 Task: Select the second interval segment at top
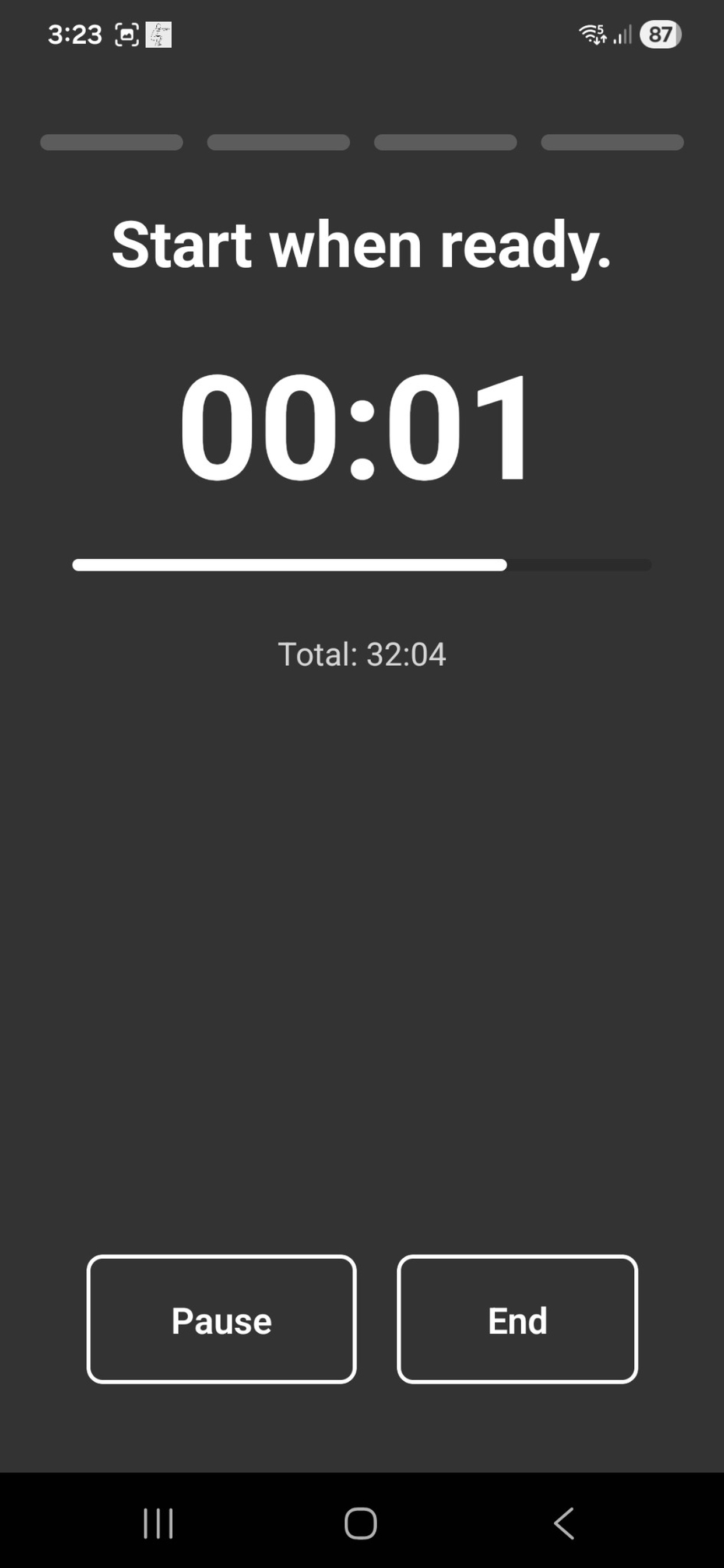click(278, 142)
